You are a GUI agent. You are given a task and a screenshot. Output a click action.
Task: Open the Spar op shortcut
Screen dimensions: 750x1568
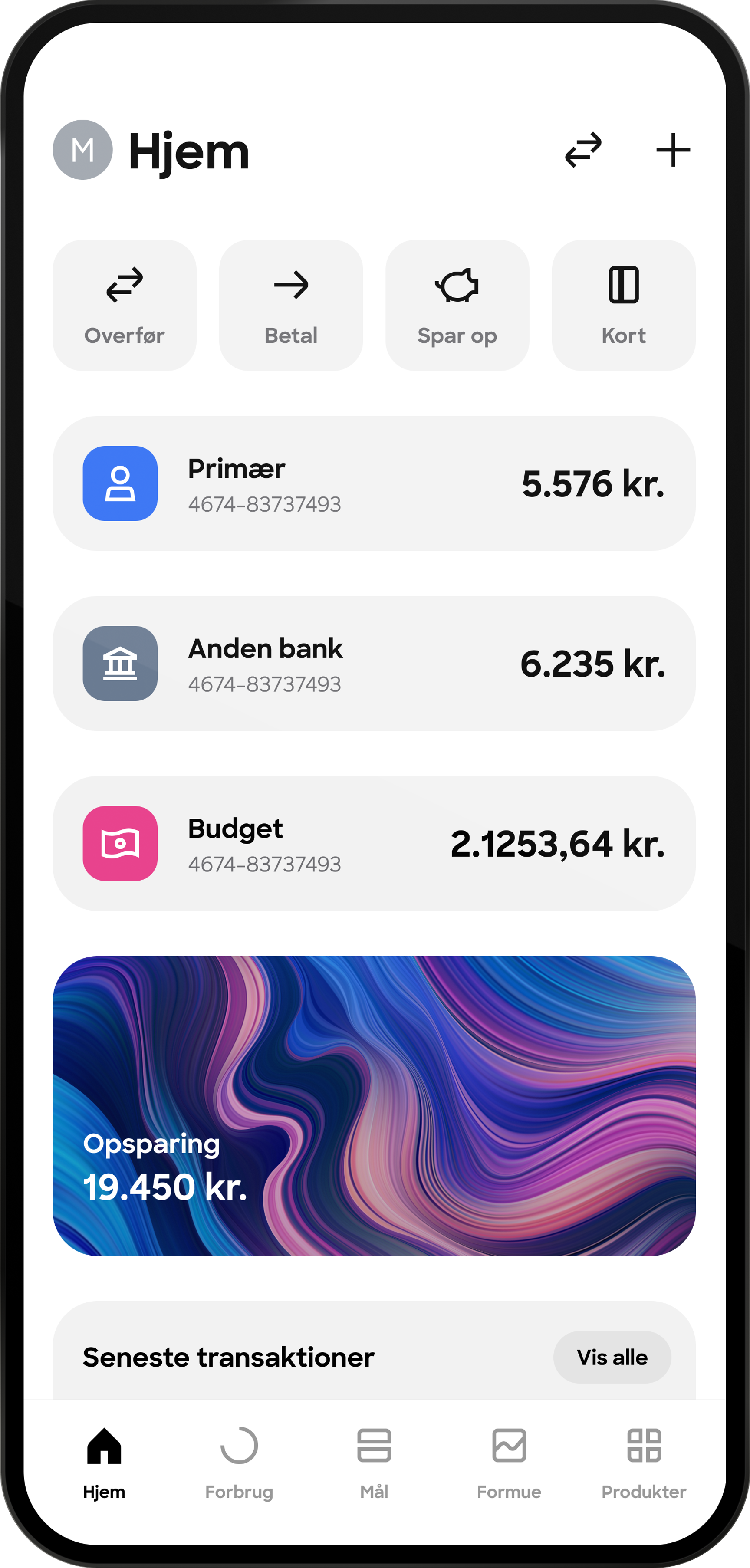457,305
